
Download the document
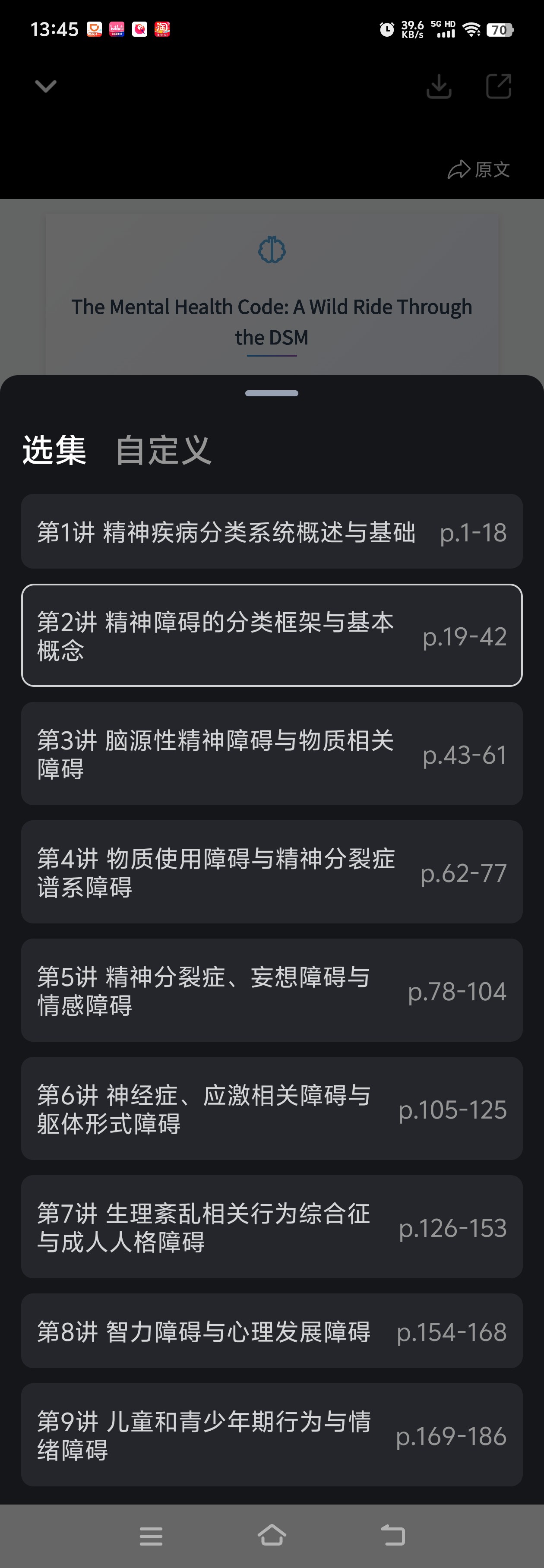click(439, 86)
